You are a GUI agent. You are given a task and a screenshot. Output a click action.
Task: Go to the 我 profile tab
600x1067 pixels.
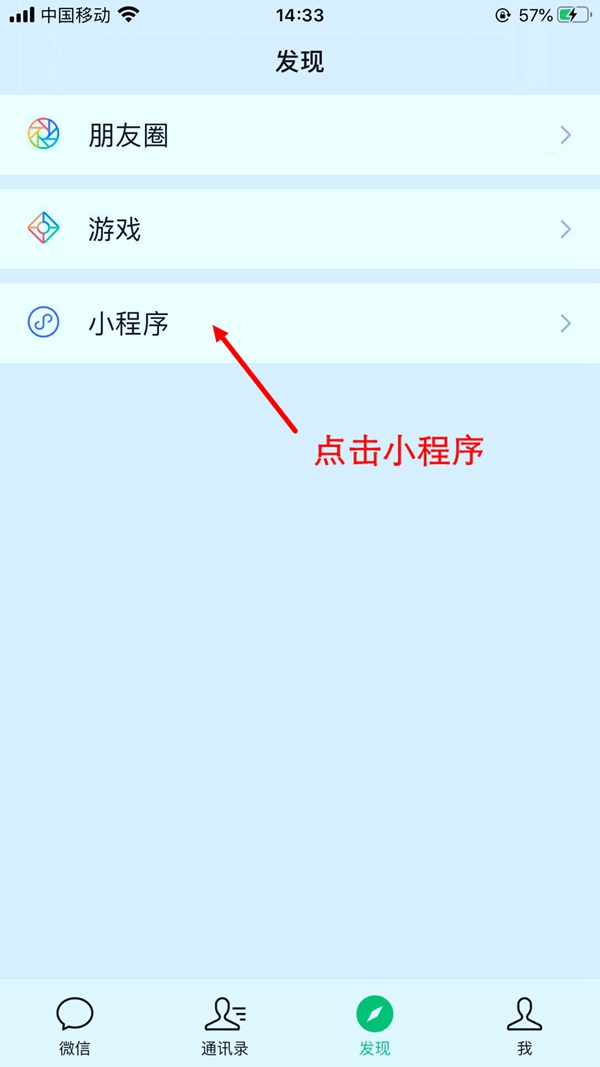pos(525,1025)
